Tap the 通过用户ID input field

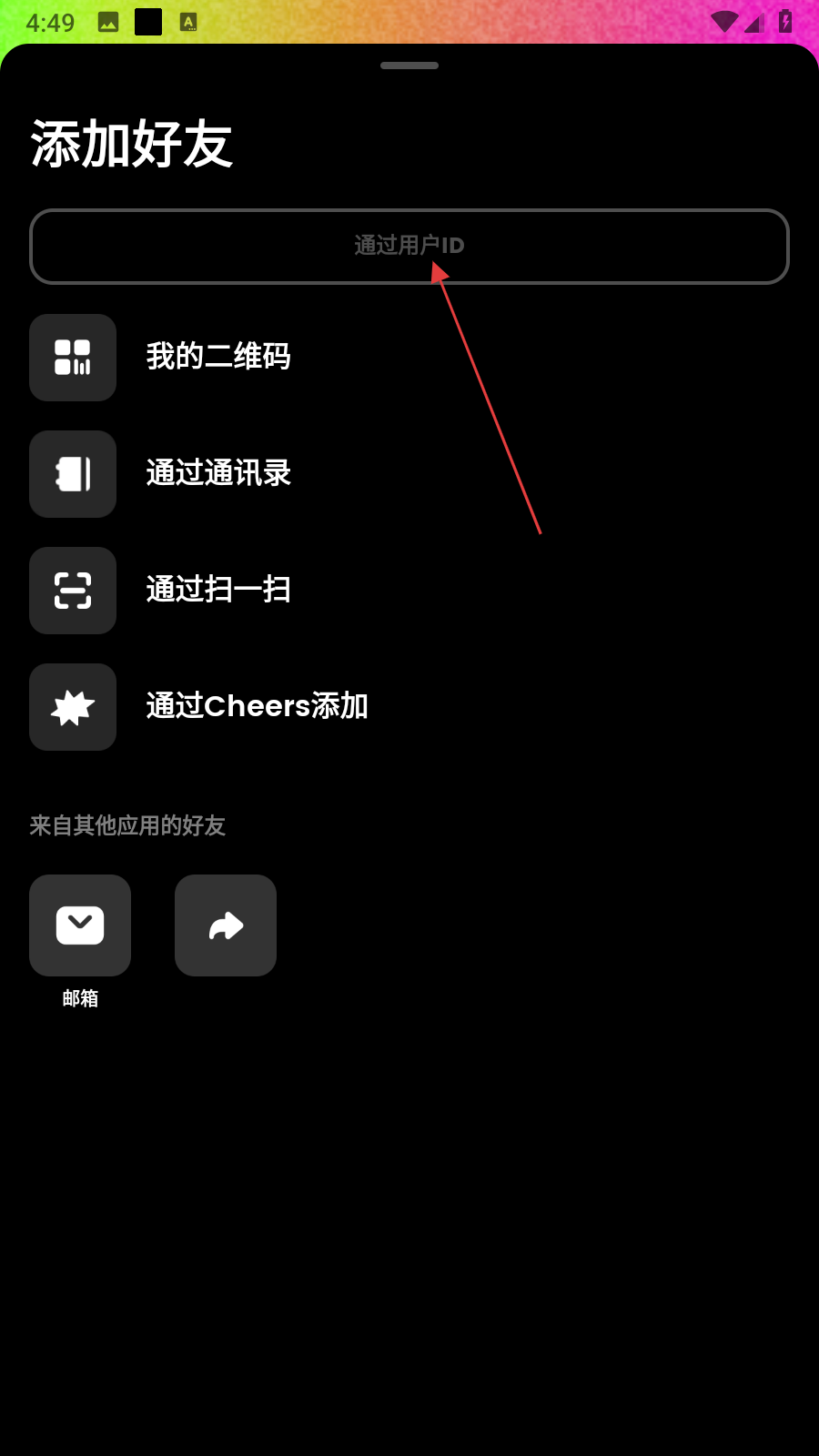[x=409, y=246]
